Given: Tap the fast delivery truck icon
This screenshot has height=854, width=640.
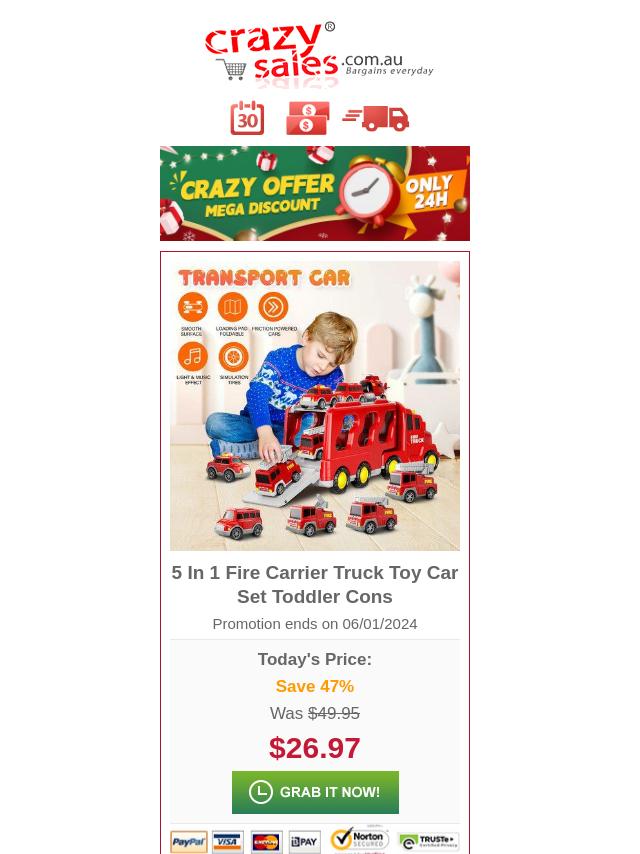Looking at the screenshot, I should [376, 118].
